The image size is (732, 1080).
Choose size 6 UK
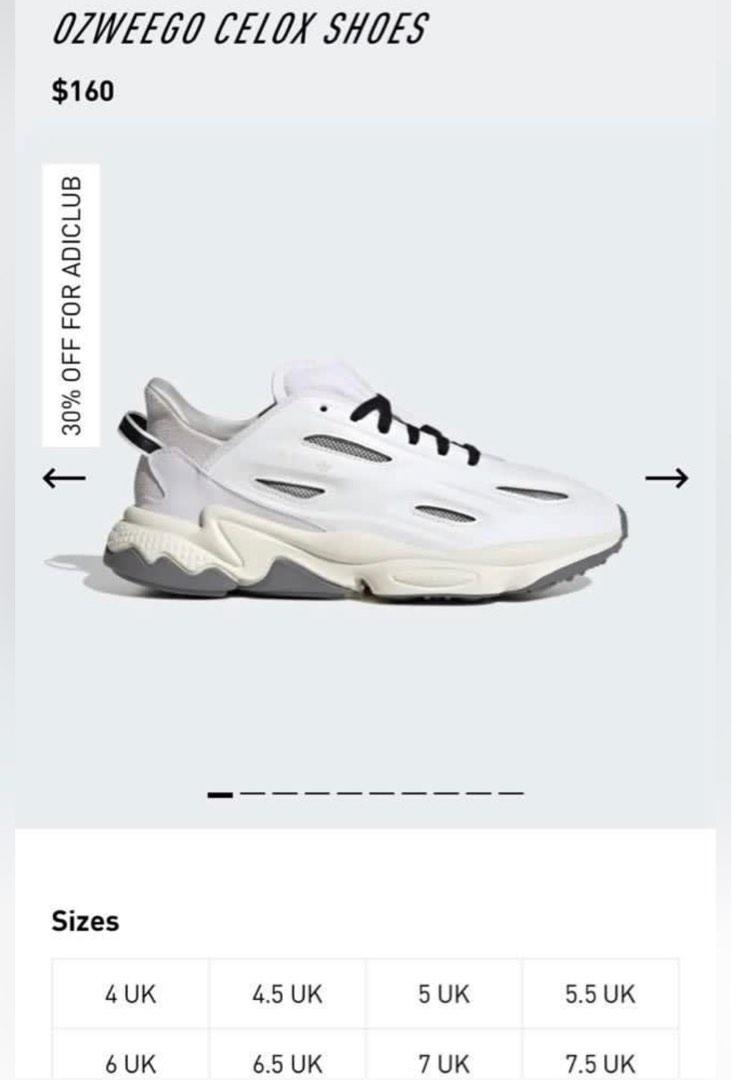(x=131, y=1062)
